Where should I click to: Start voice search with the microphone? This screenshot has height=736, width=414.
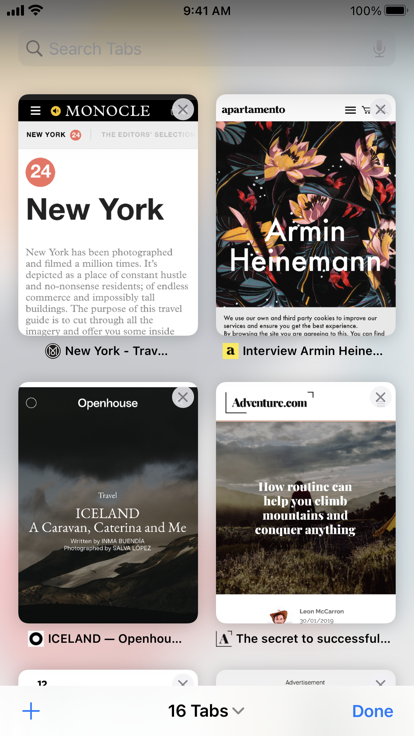[x=379, y=49]
